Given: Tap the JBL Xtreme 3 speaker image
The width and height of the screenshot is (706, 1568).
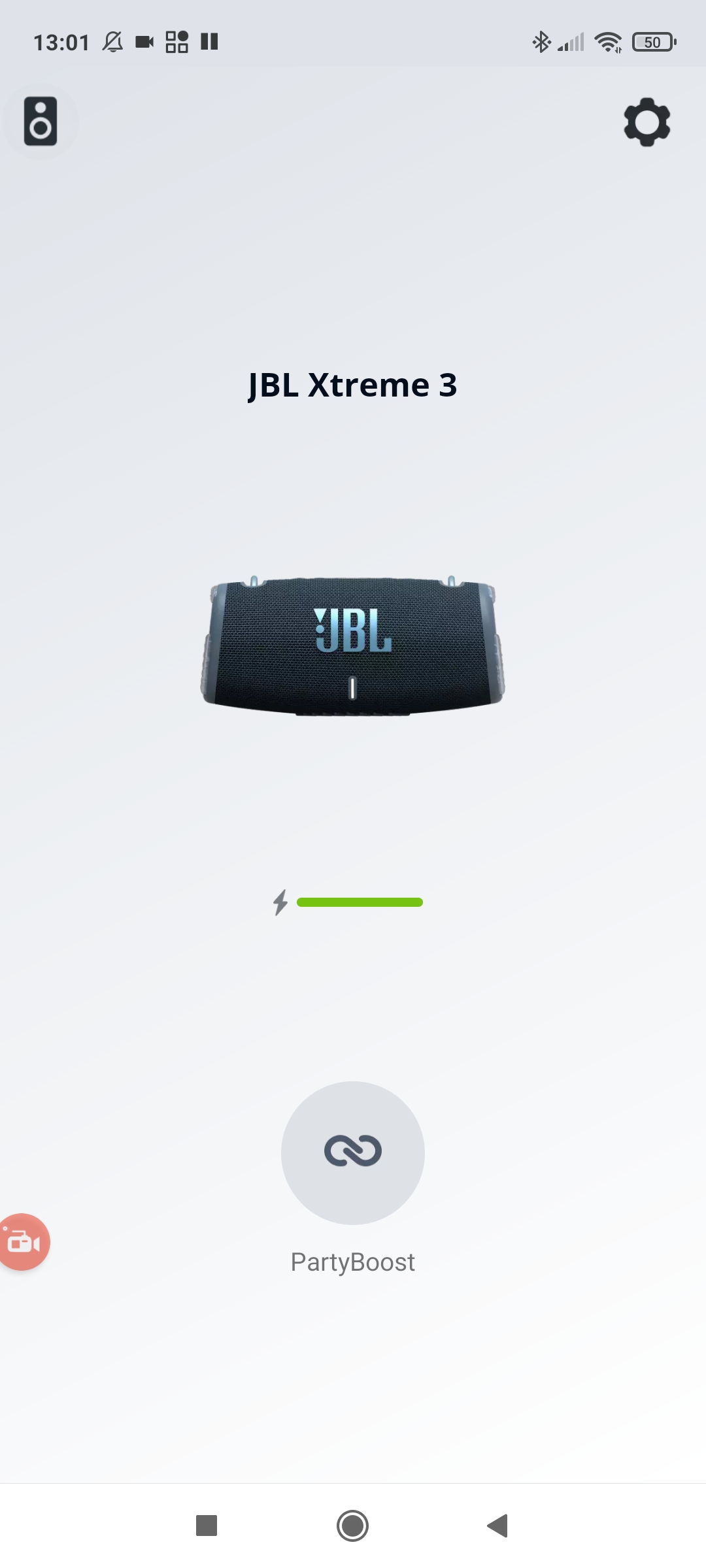Looking at the screenshot, I should (353, 646).
